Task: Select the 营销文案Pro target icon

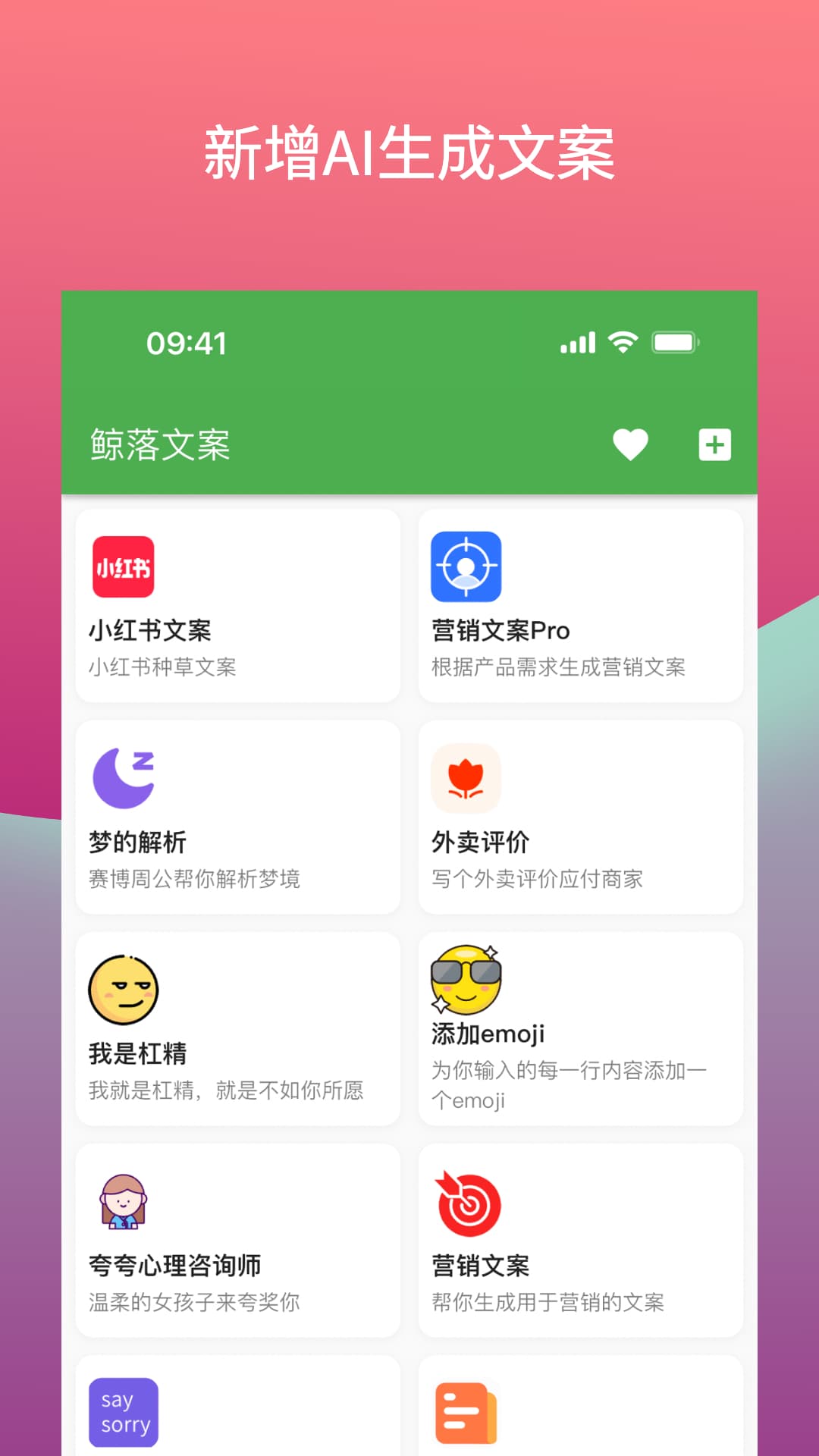Action: [x=466, y=566]
